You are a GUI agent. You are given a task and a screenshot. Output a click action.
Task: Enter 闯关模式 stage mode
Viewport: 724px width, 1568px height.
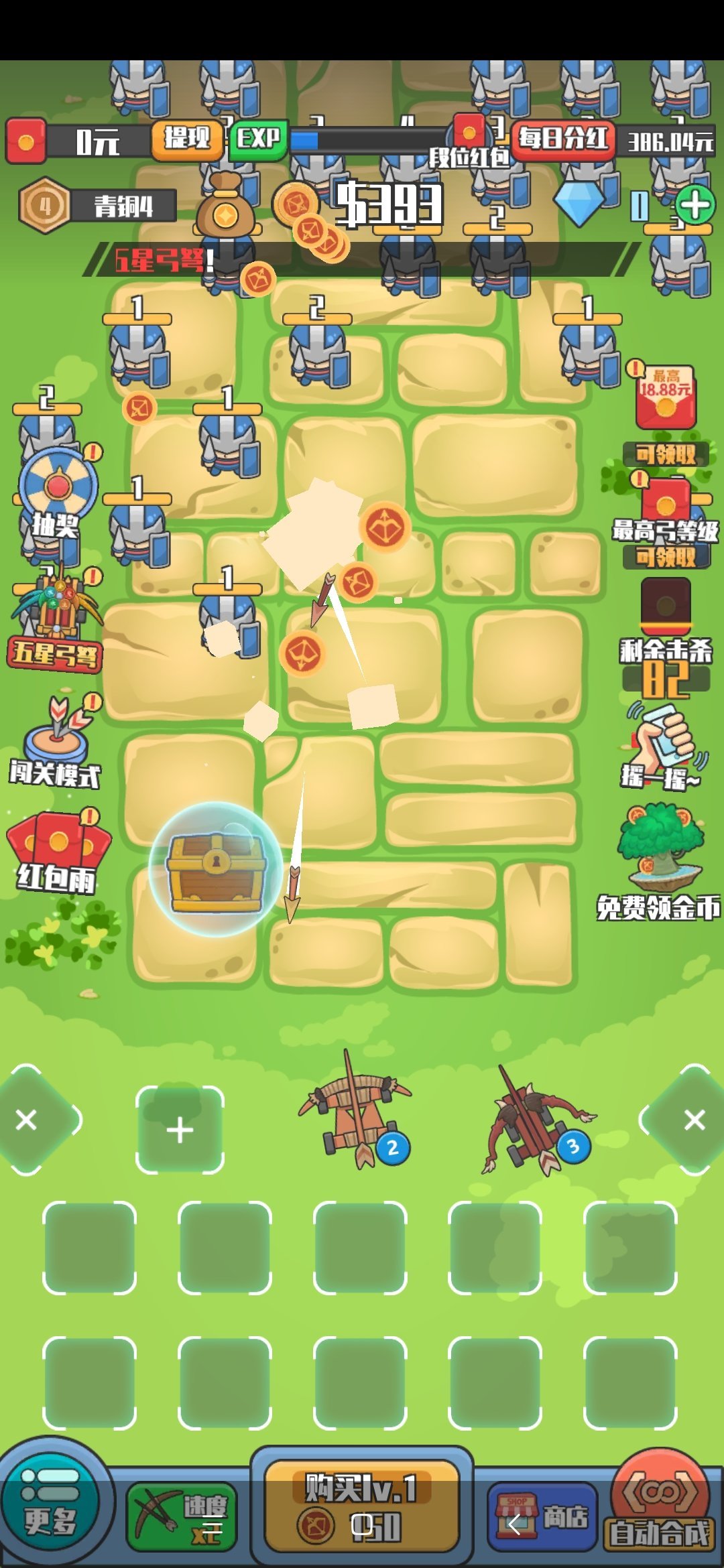coord(56,744)
